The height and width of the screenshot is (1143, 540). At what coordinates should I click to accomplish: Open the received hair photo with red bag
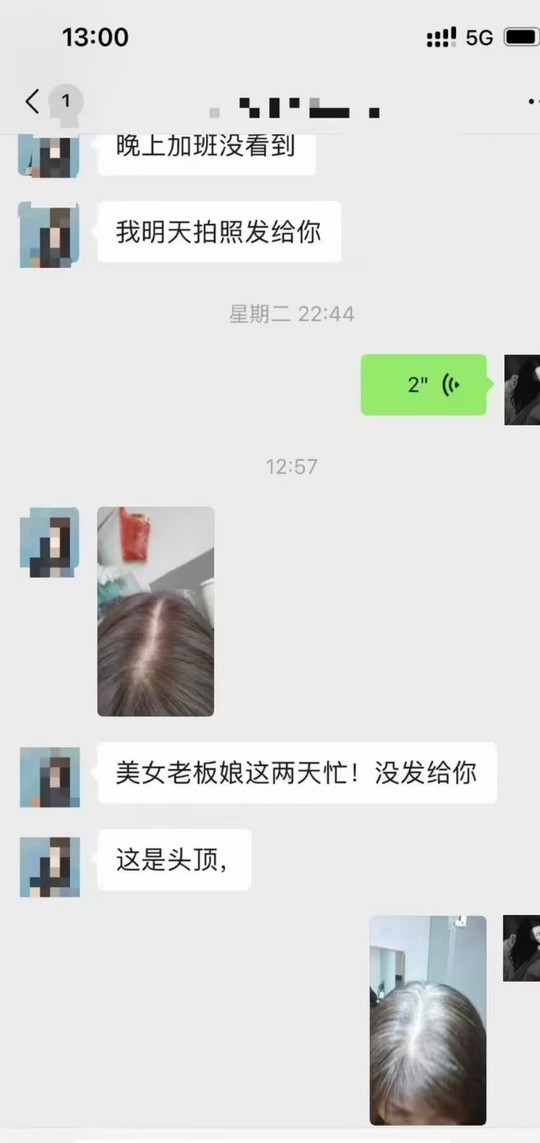(x=156, y=612)
